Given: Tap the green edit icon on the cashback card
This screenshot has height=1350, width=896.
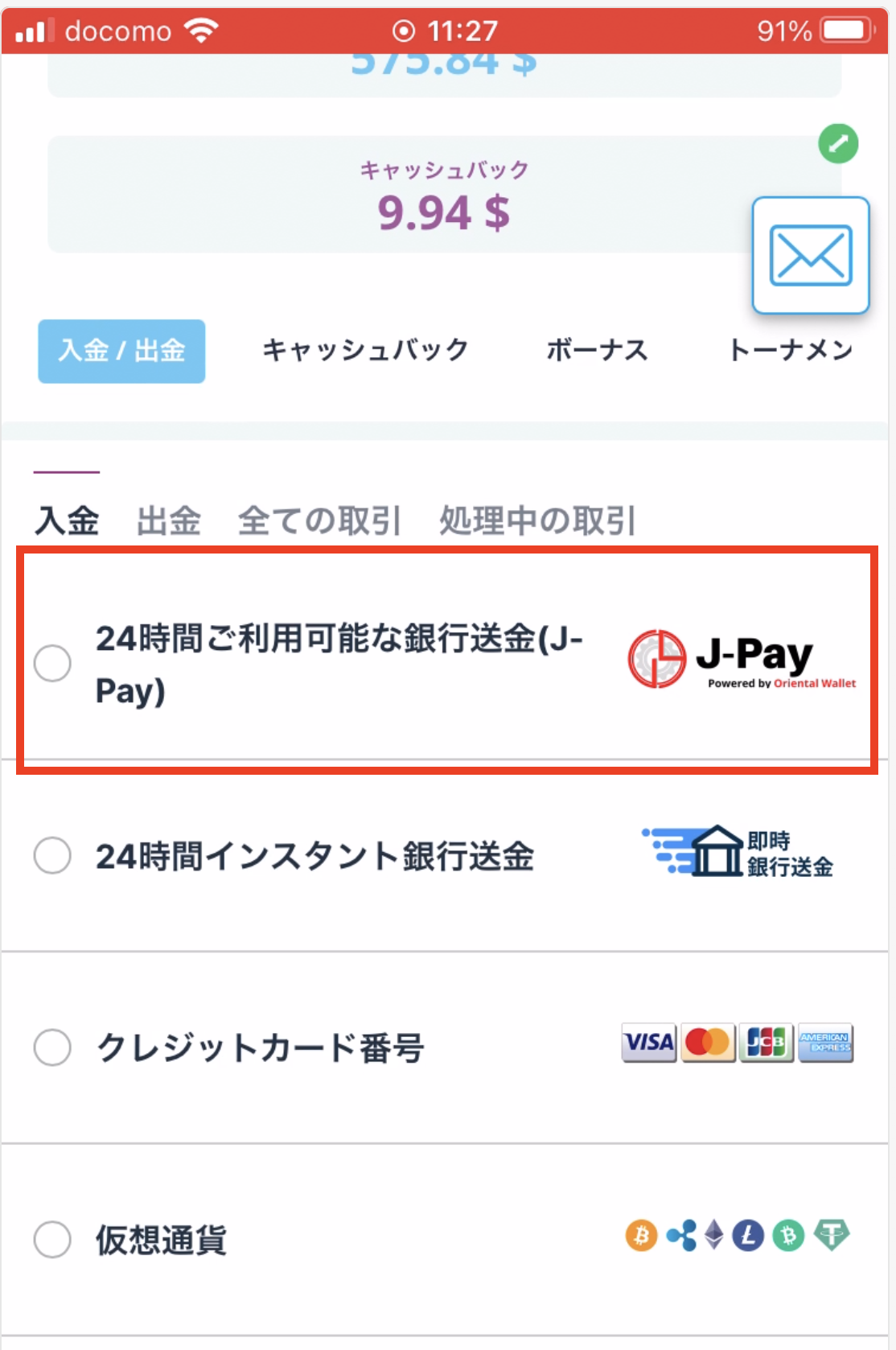Looking at the screenshot, I should pos(838,144).
